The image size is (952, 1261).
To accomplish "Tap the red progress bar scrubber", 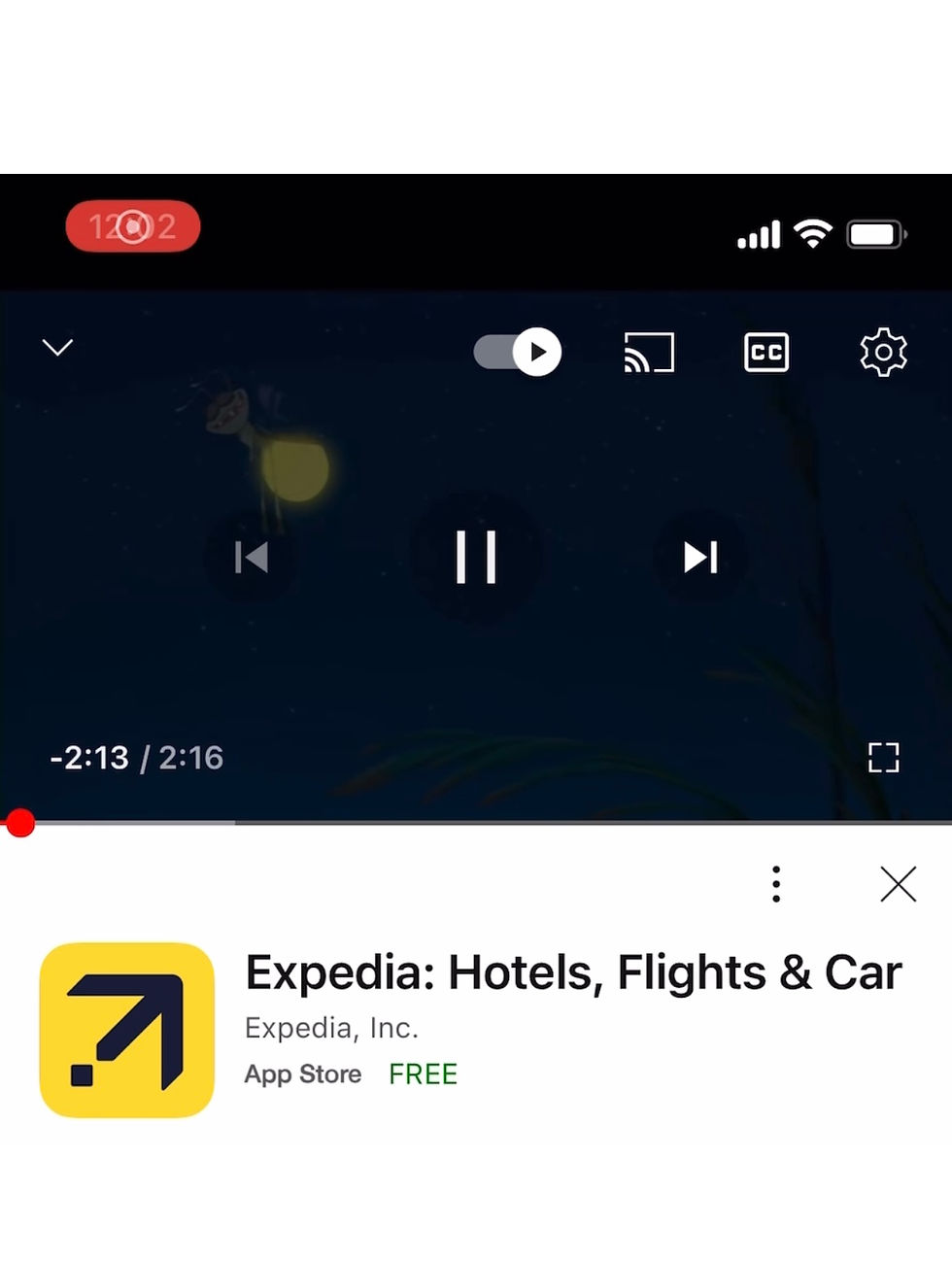I will 20,823.
